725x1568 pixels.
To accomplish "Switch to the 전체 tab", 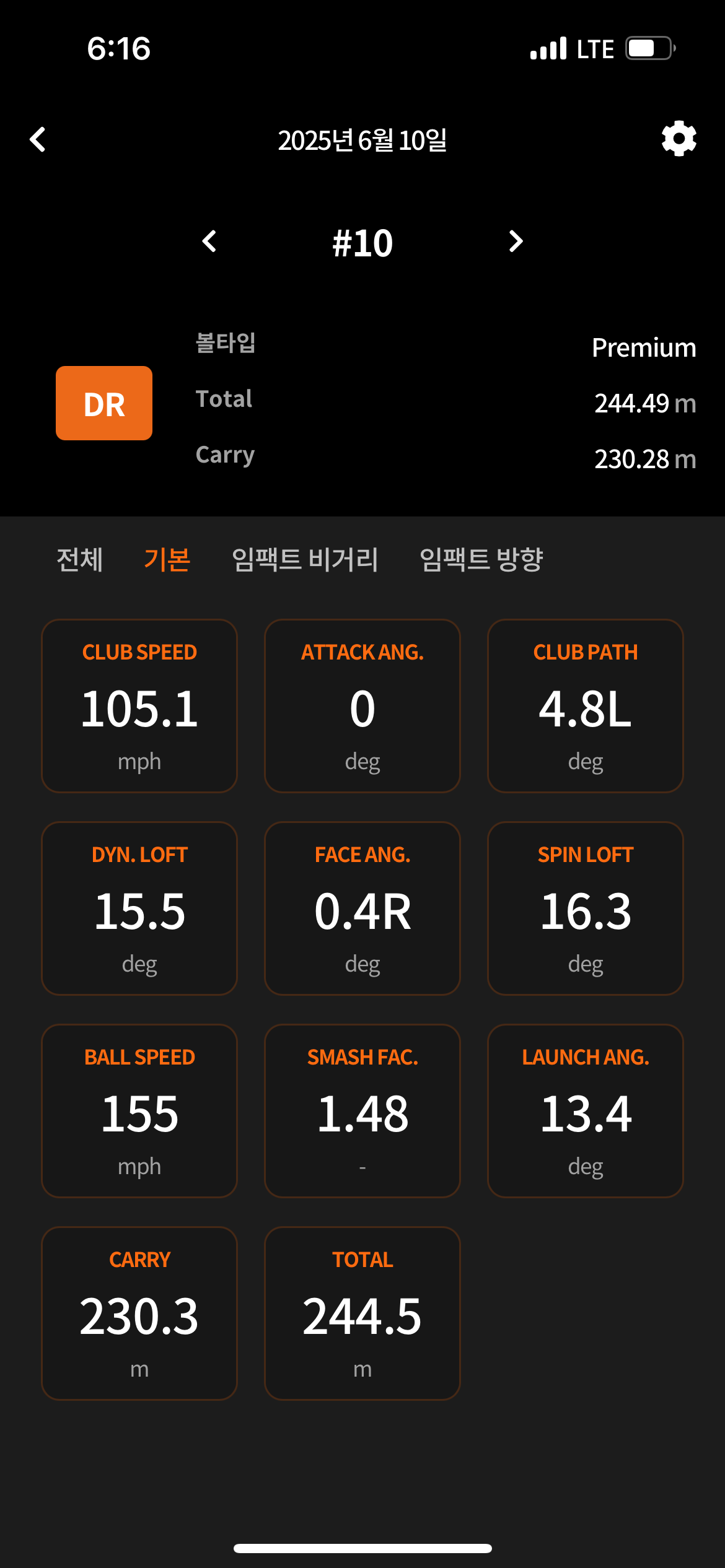I will [x=80, y=559].
